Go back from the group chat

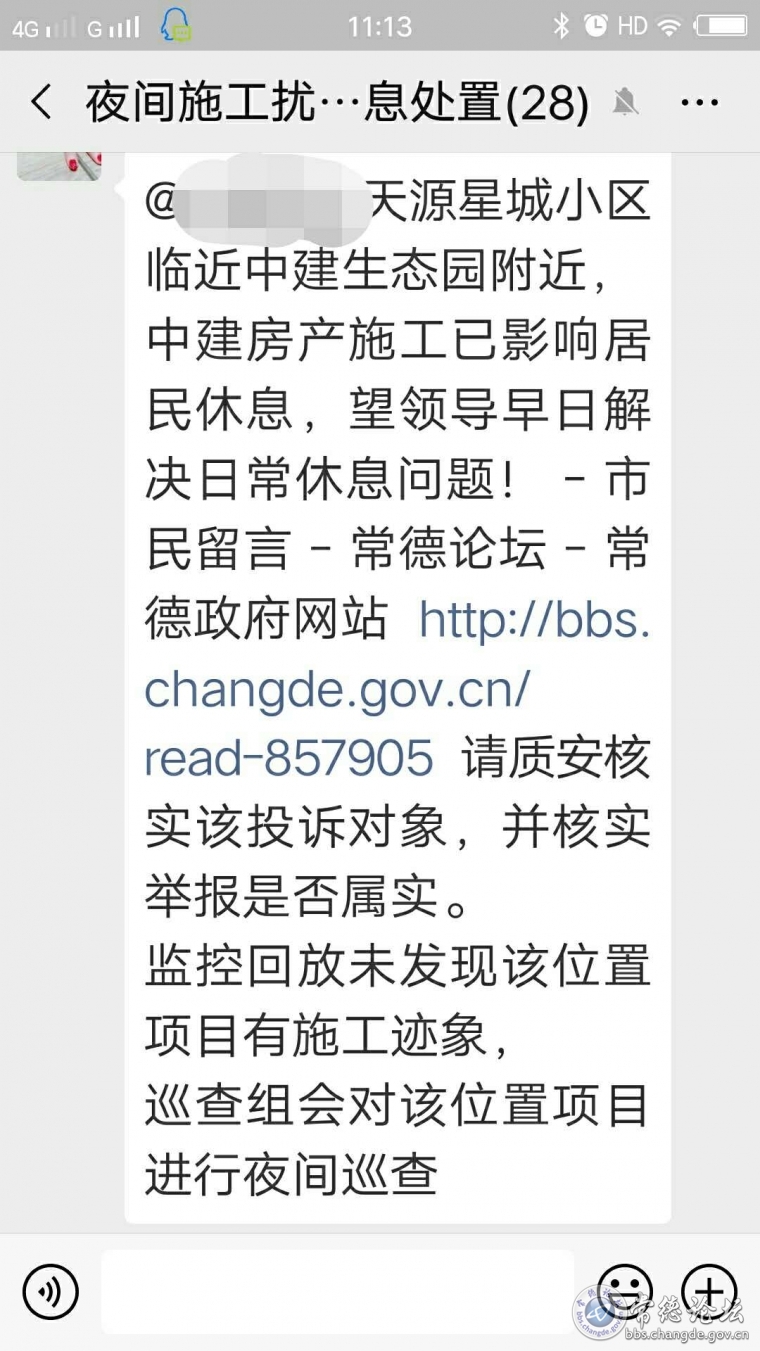pyautogui.click(x=41, y=103)
